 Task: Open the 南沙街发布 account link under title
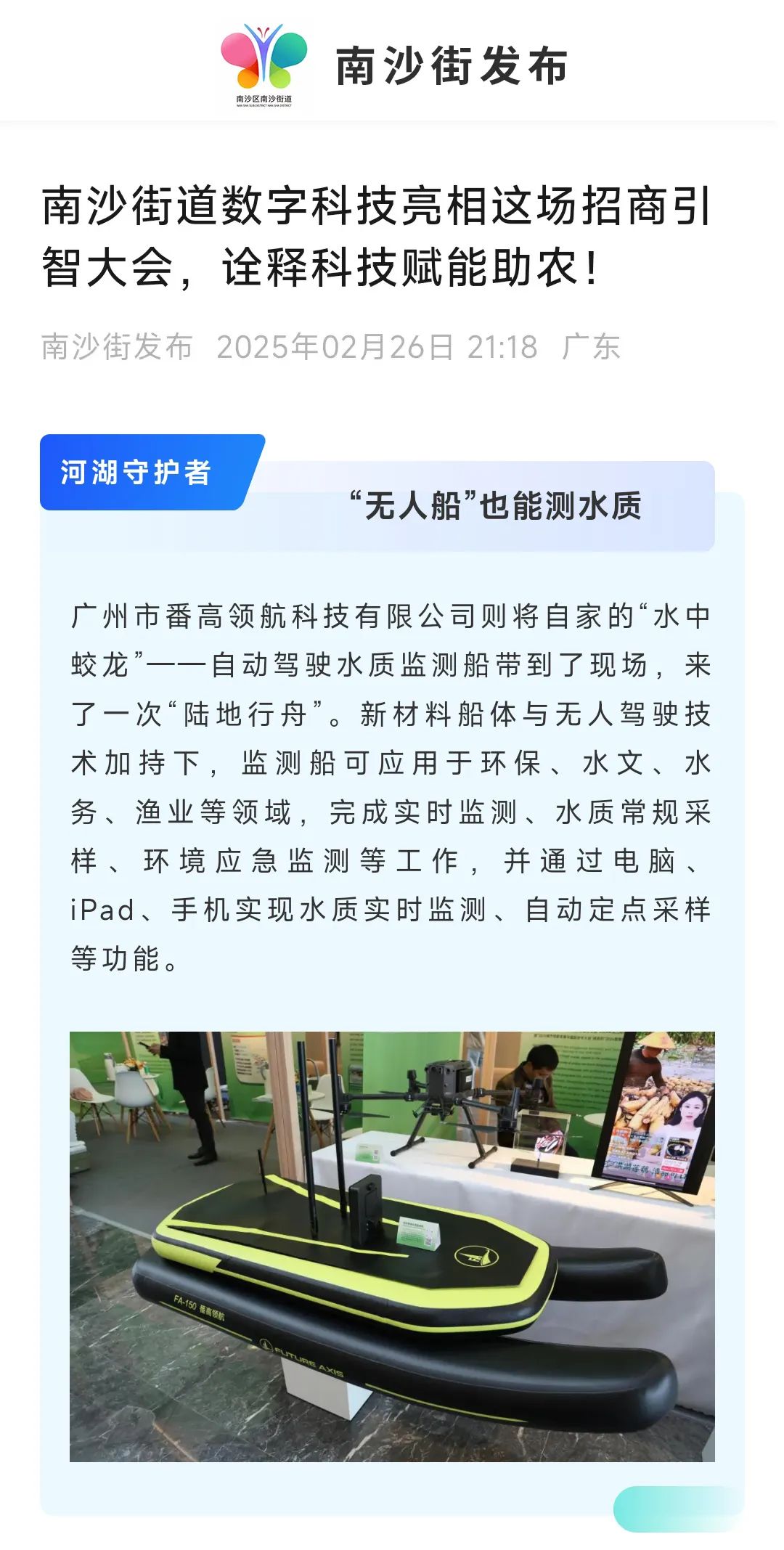(x=117, y=347)
